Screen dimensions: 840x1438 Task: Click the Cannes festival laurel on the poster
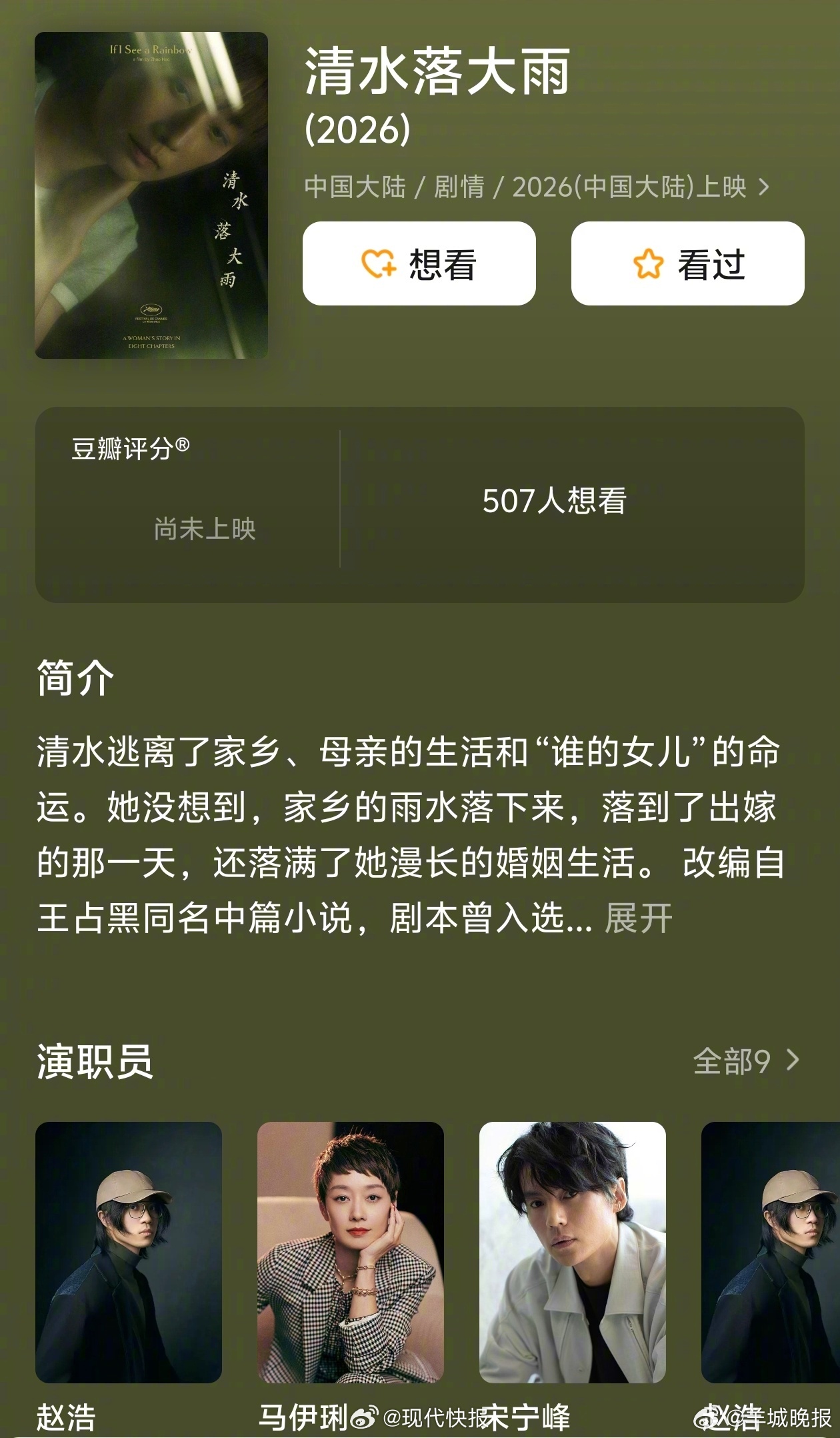coord(153,309)
